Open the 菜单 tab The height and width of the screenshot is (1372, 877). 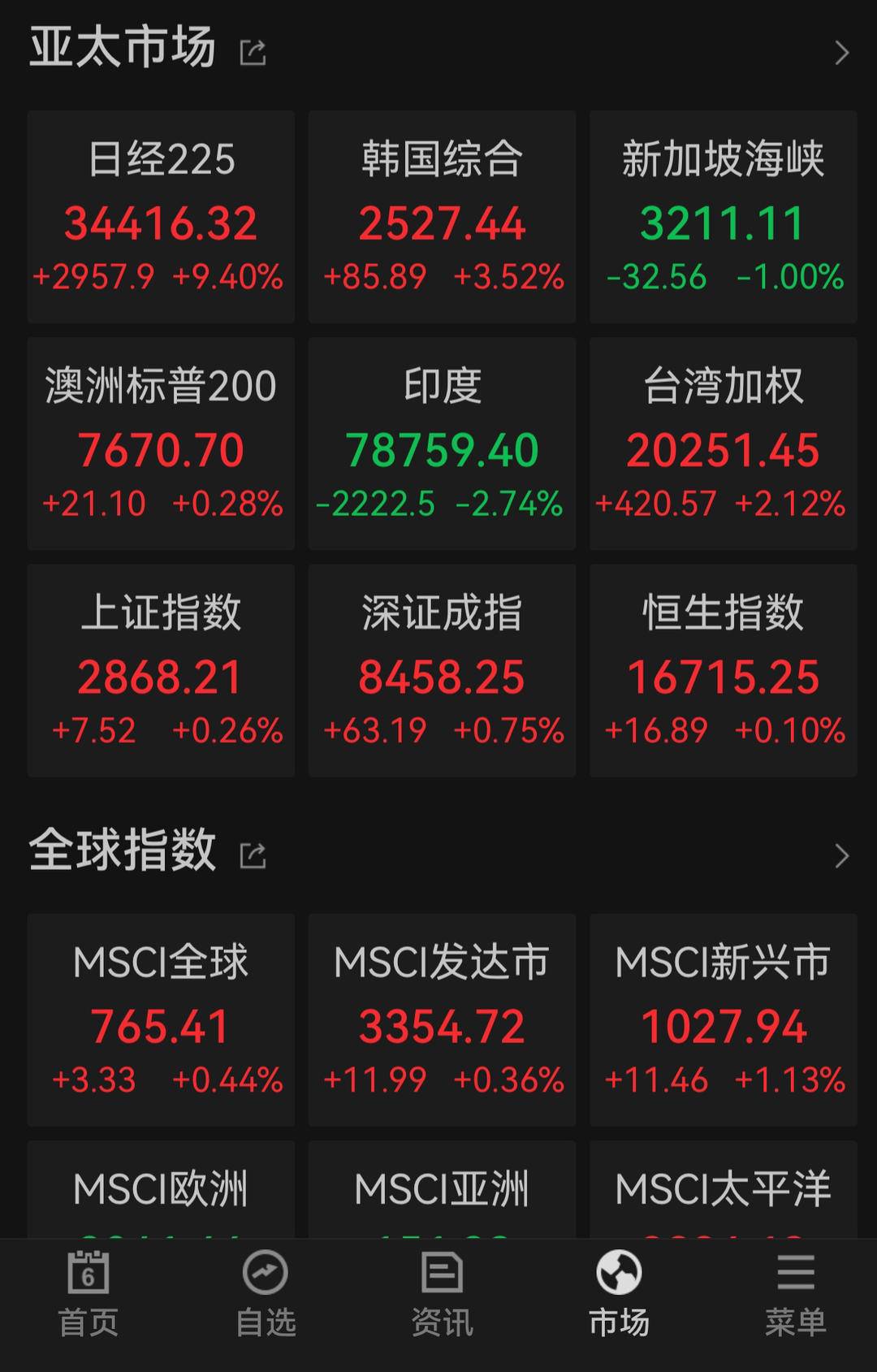(795, 1295)
